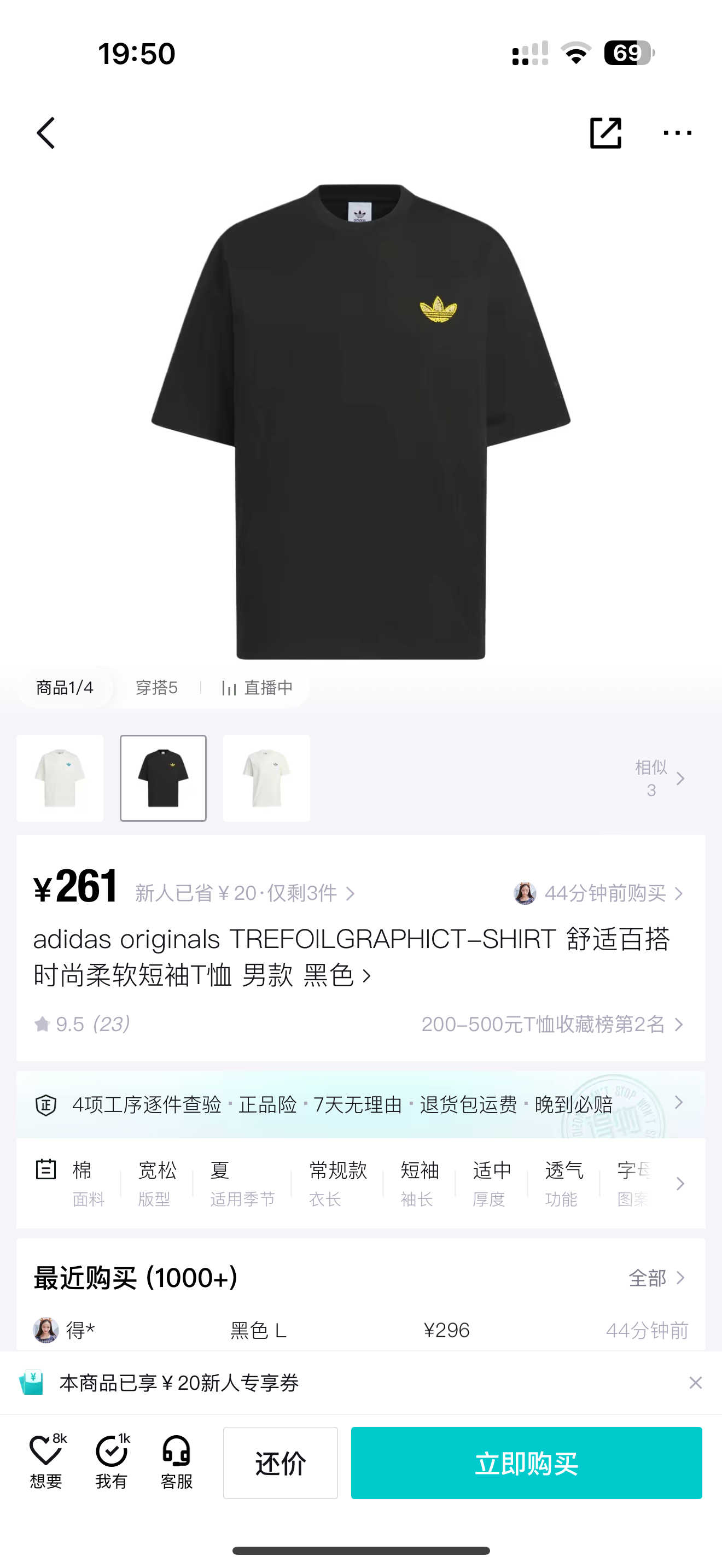The image size is (722, 1568).
Task: Mark as 我有 owned
Action: coord(112,1462)
